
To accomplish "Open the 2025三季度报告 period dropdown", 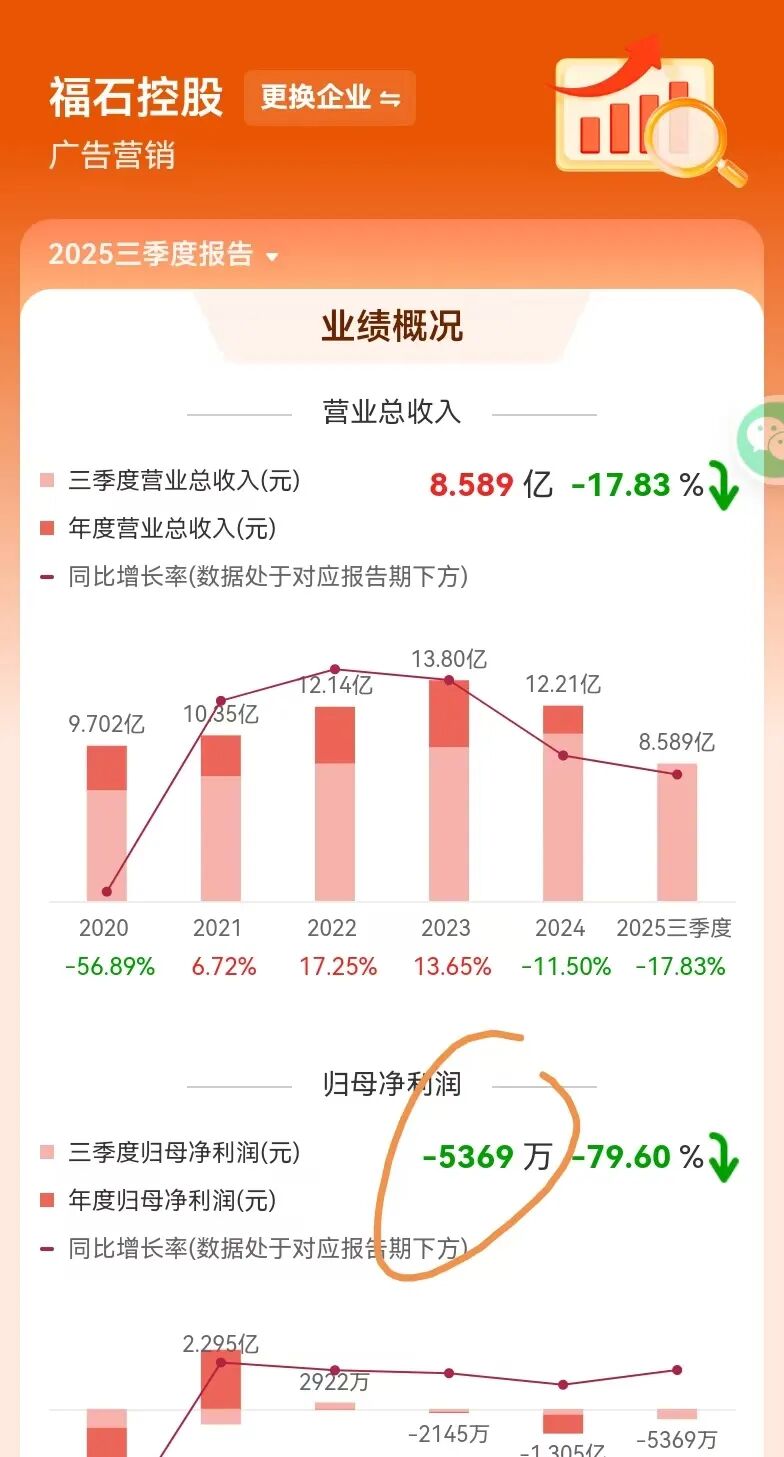I will pyautogui.click(x=163, y=255).
